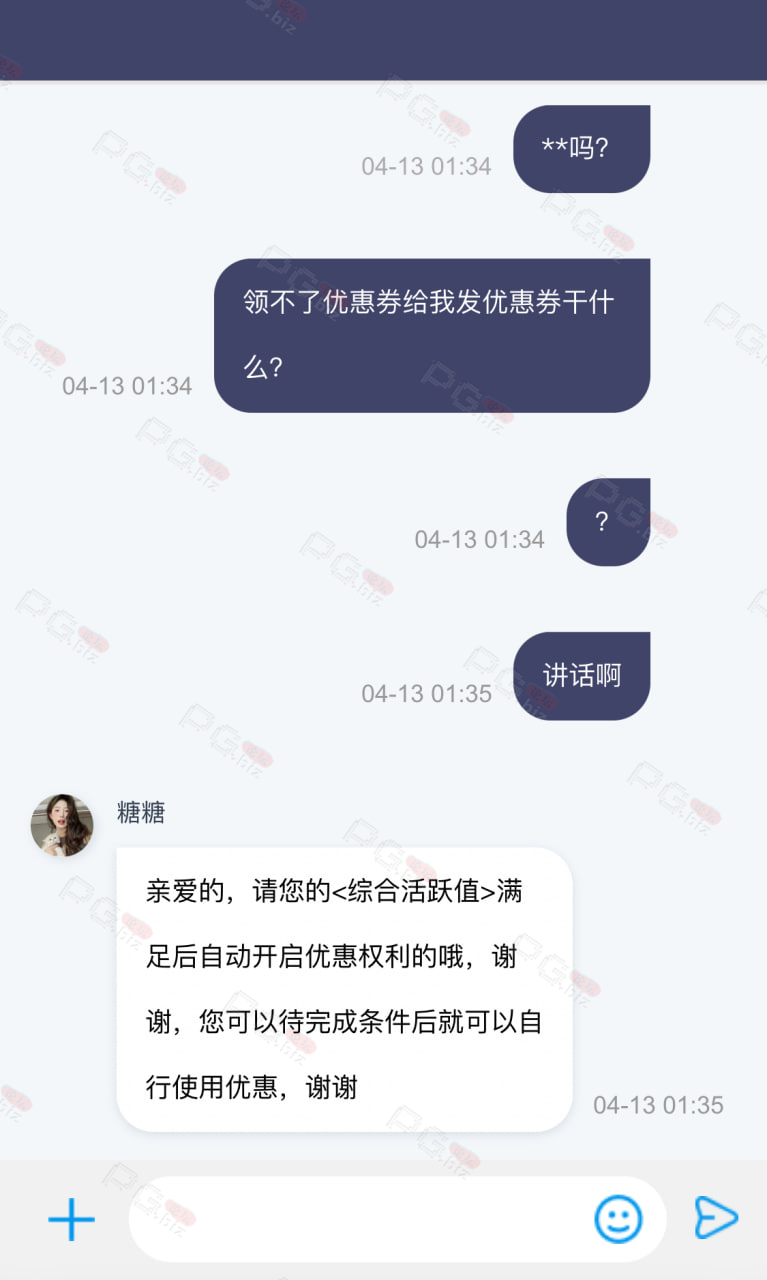Screen dimensions: 767x1280
Task: Tap the send message arrow
Action: pyautogui.click(x=716, y=1217)
